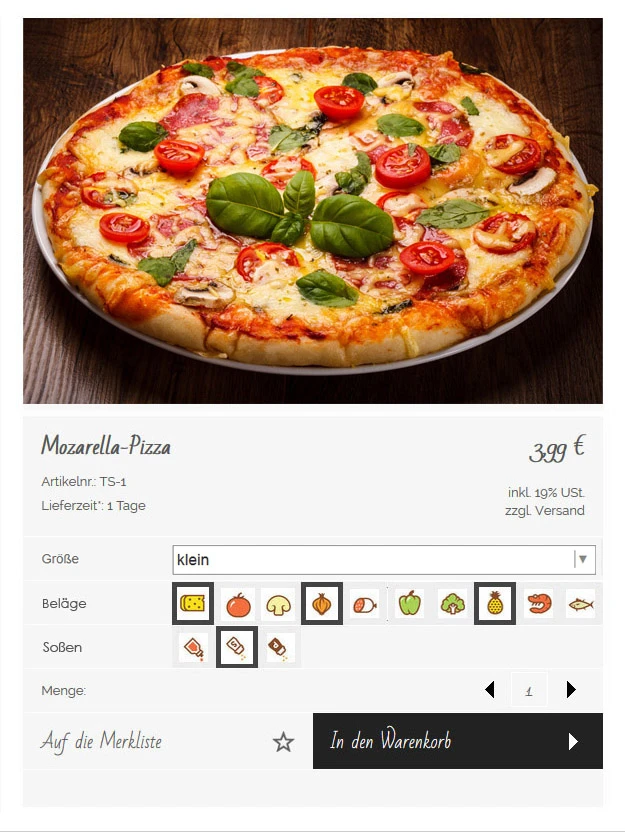Open the Größe size dropdown
Screen dimensions: 625x832
click(384, 559)
